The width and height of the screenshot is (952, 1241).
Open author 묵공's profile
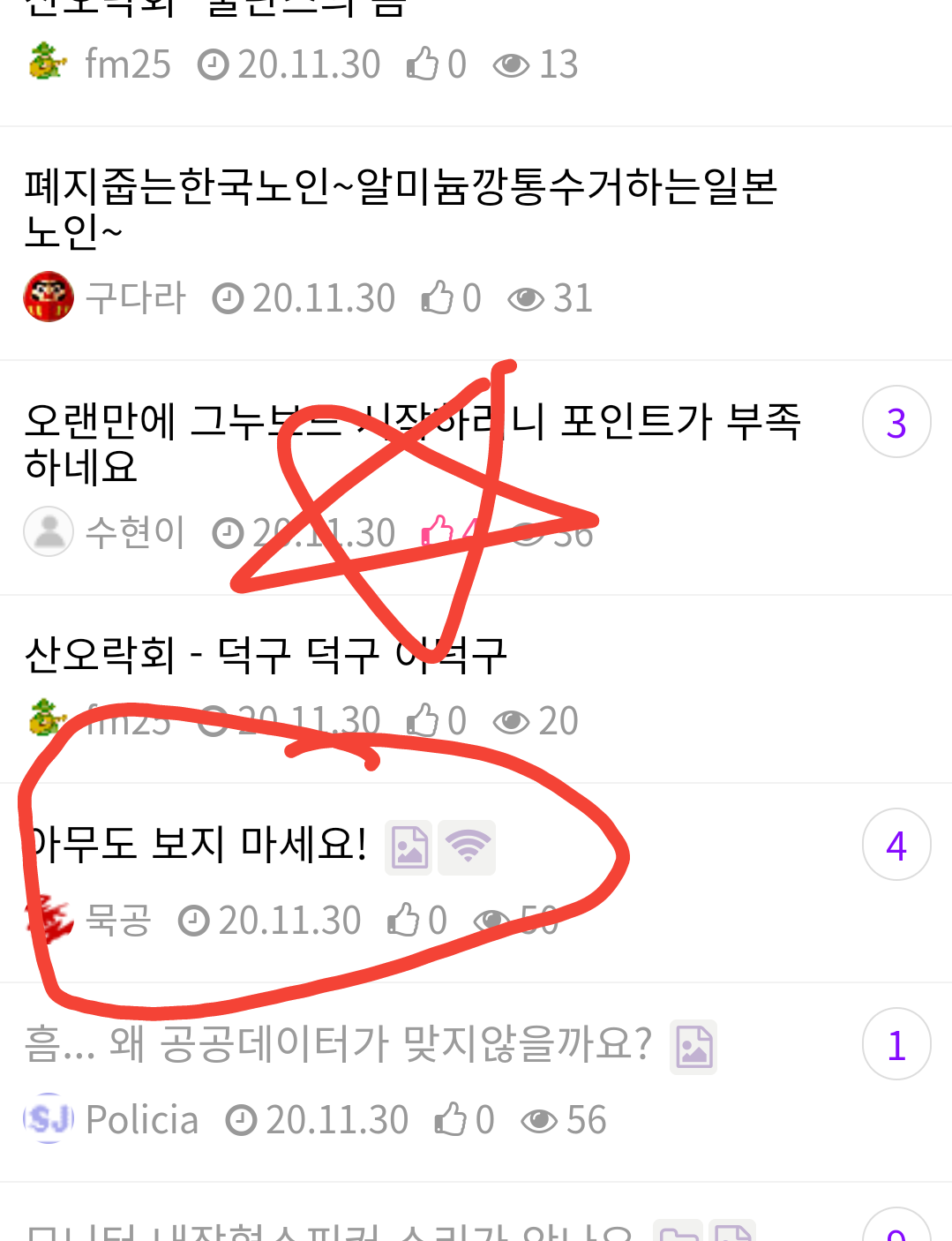pos(117,921)
